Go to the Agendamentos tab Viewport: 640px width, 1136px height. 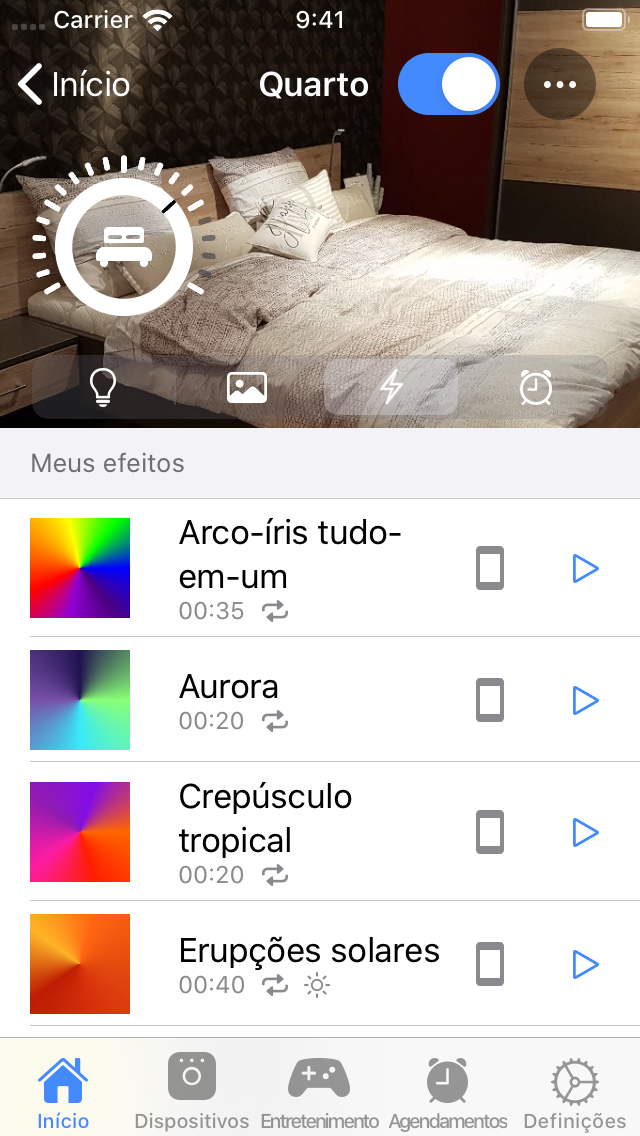click(448, 1092)
